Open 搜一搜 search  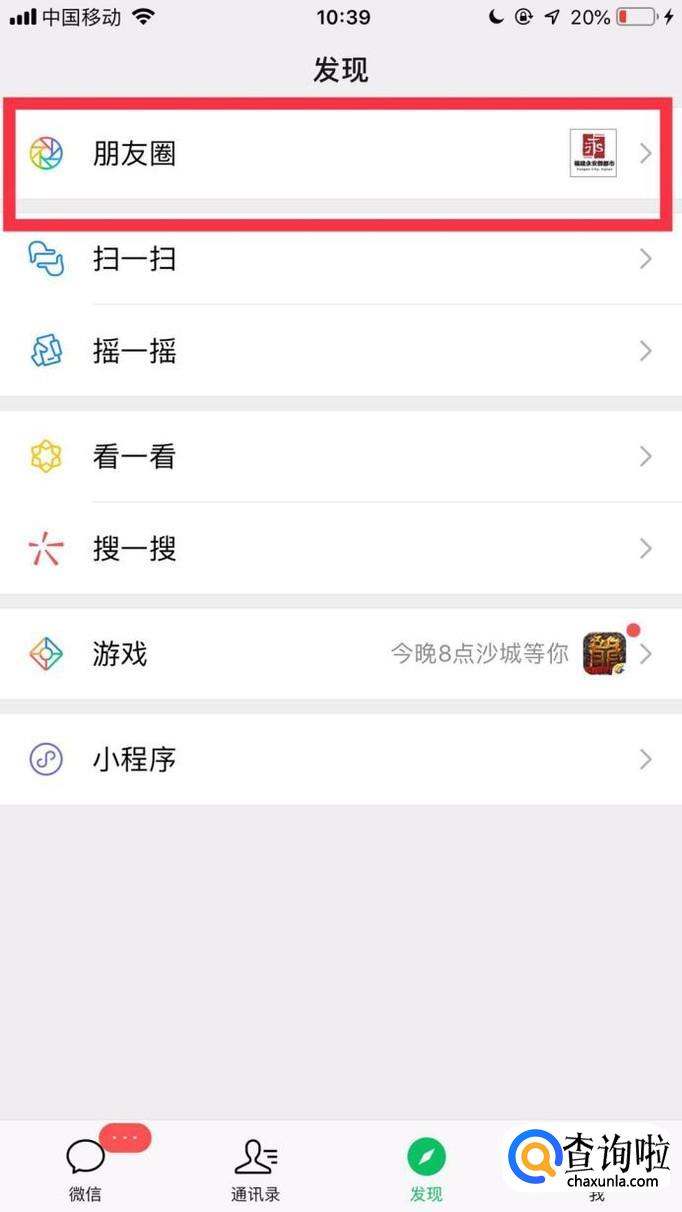tap(340, 548)
